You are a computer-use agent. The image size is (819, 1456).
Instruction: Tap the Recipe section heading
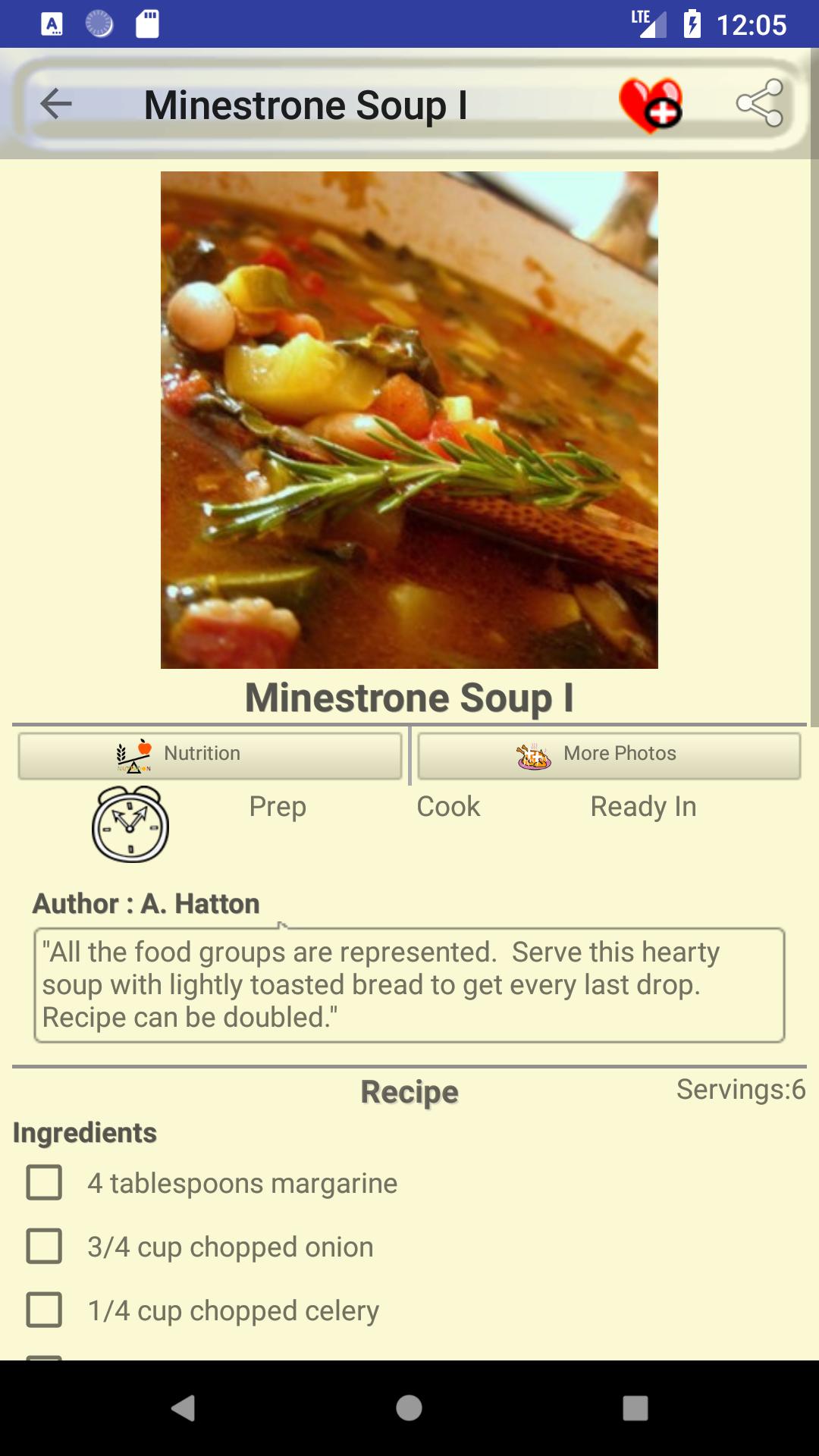(x=409, y=1092)
